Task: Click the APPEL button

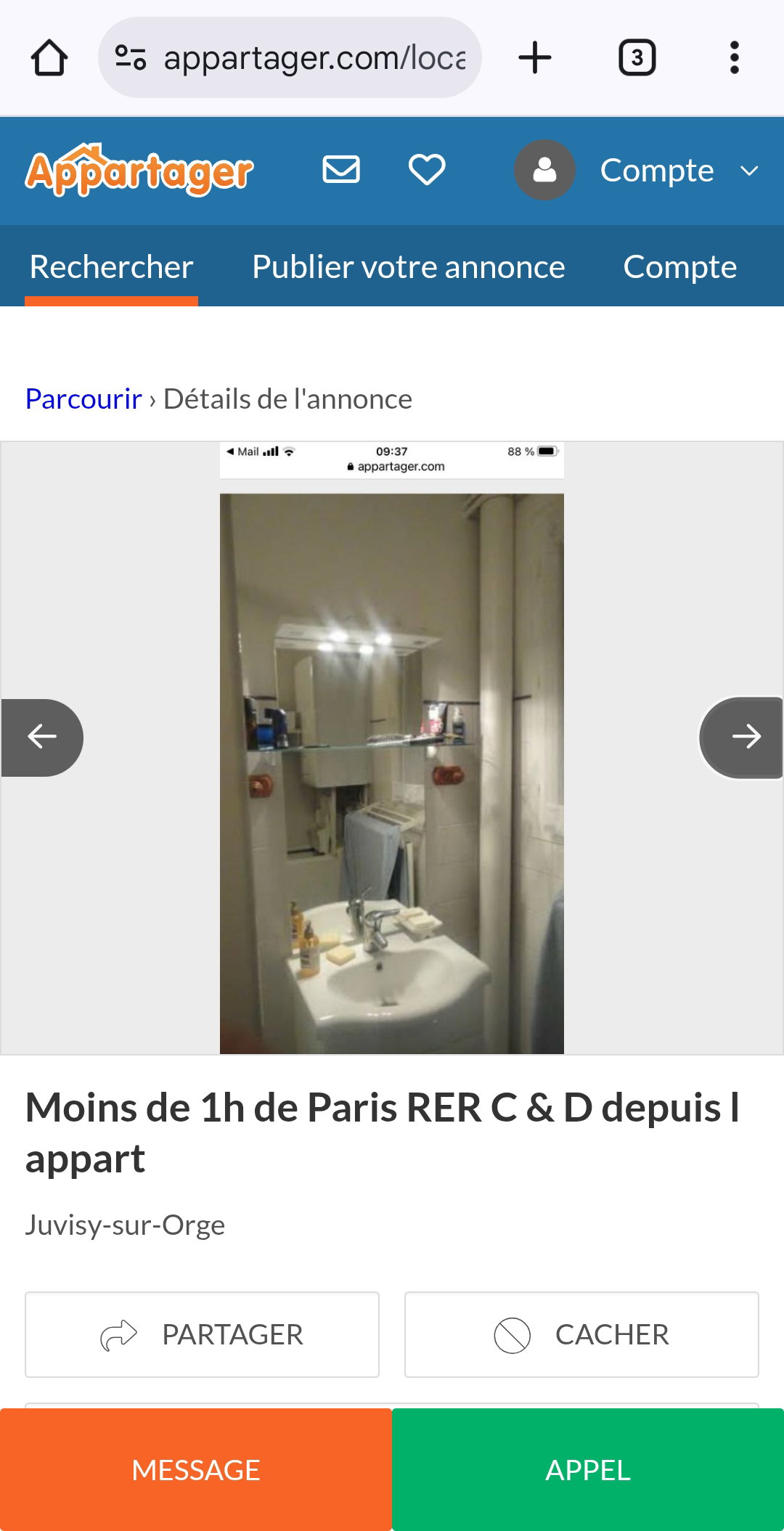Action: click(x=588, y=1471)
